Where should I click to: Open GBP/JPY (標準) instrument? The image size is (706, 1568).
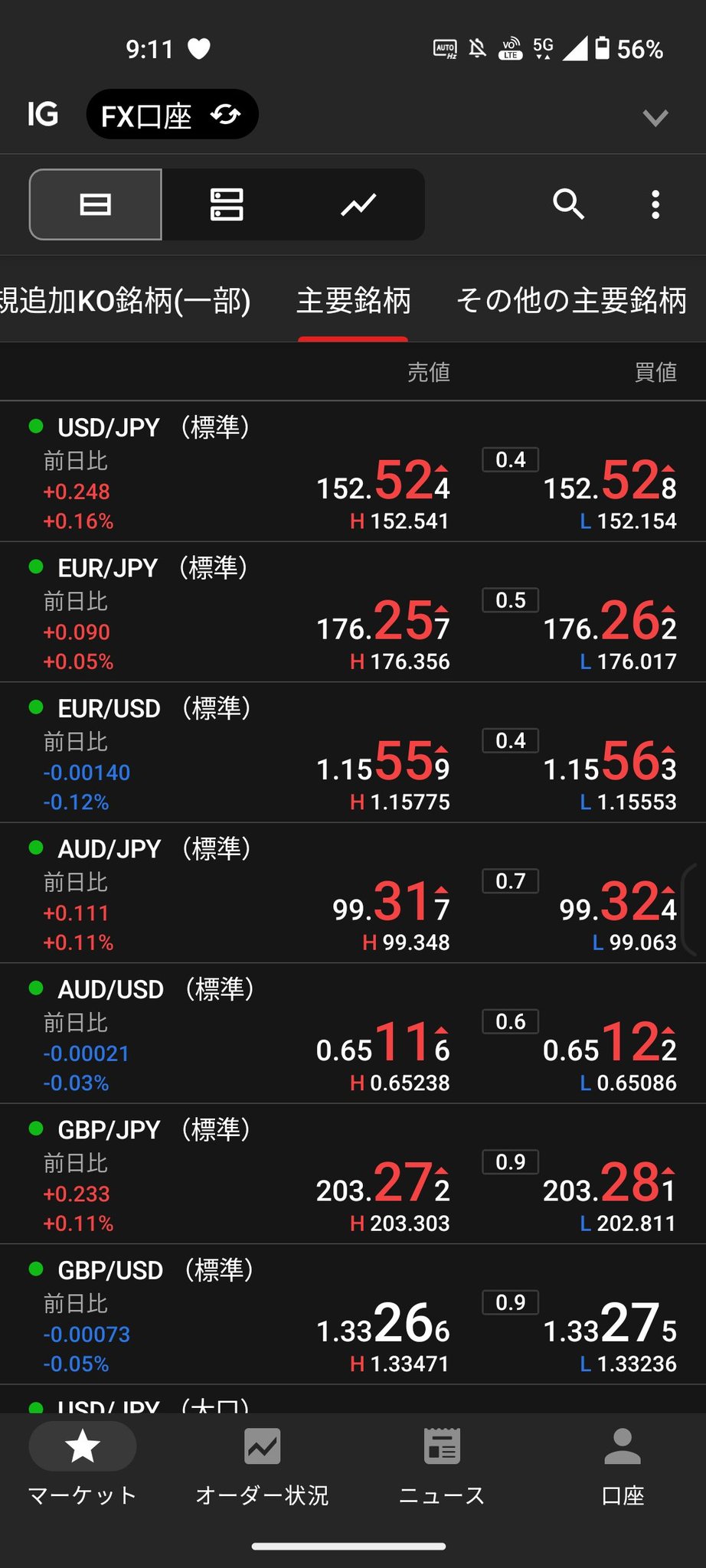[x=153, y=1129]
